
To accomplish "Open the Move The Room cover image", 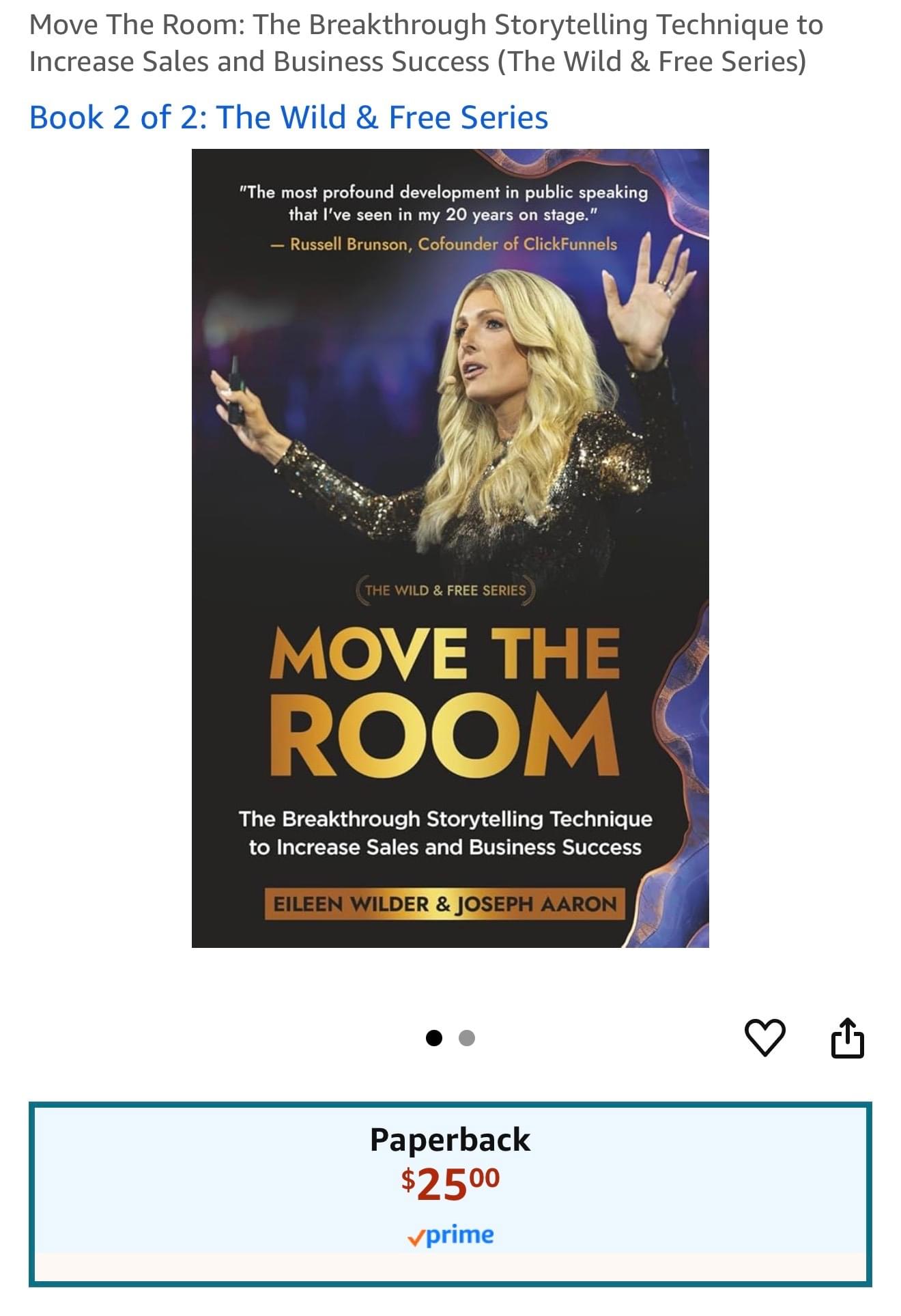I will coord(450,548).
